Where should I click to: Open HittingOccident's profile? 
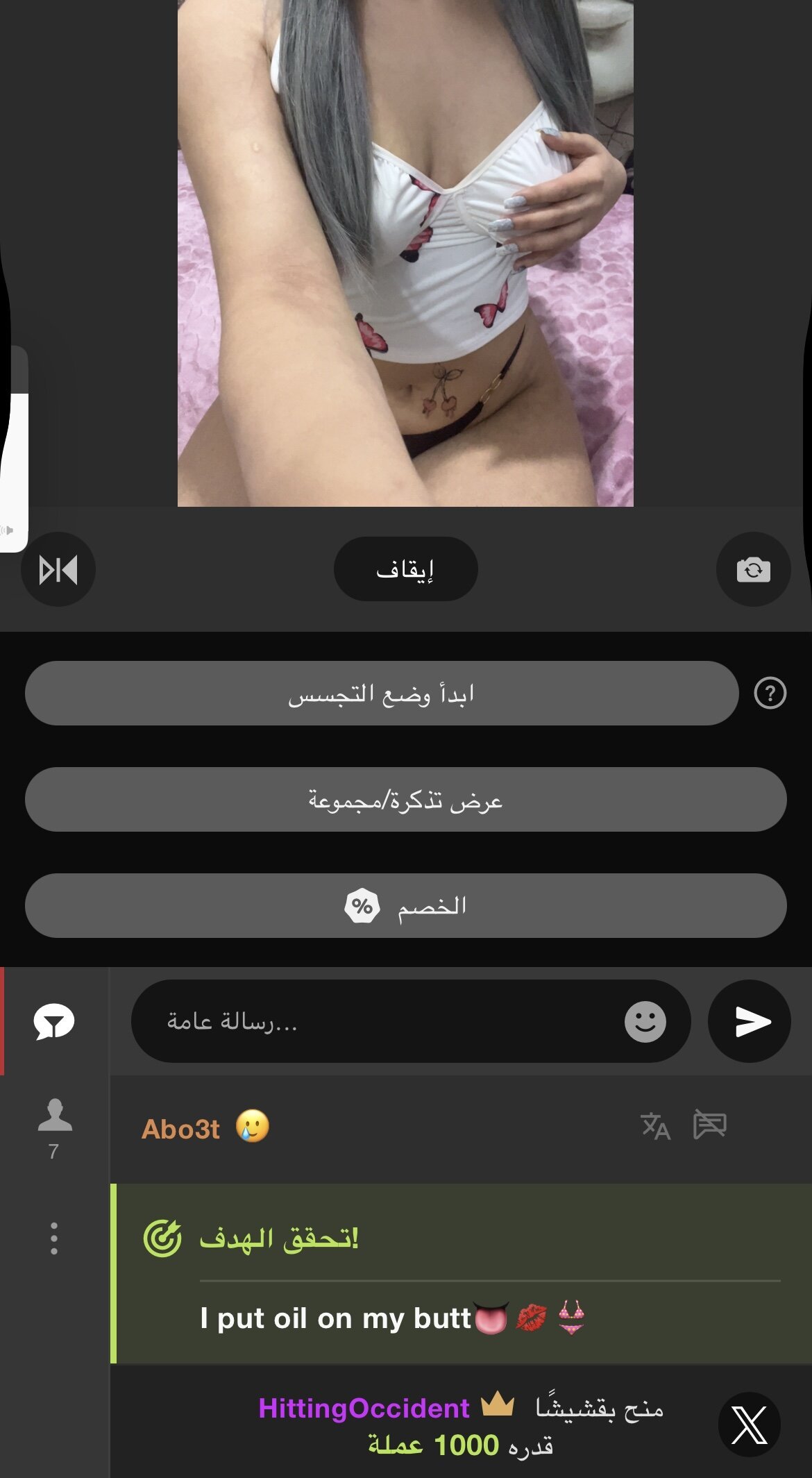click(364, 1409)
